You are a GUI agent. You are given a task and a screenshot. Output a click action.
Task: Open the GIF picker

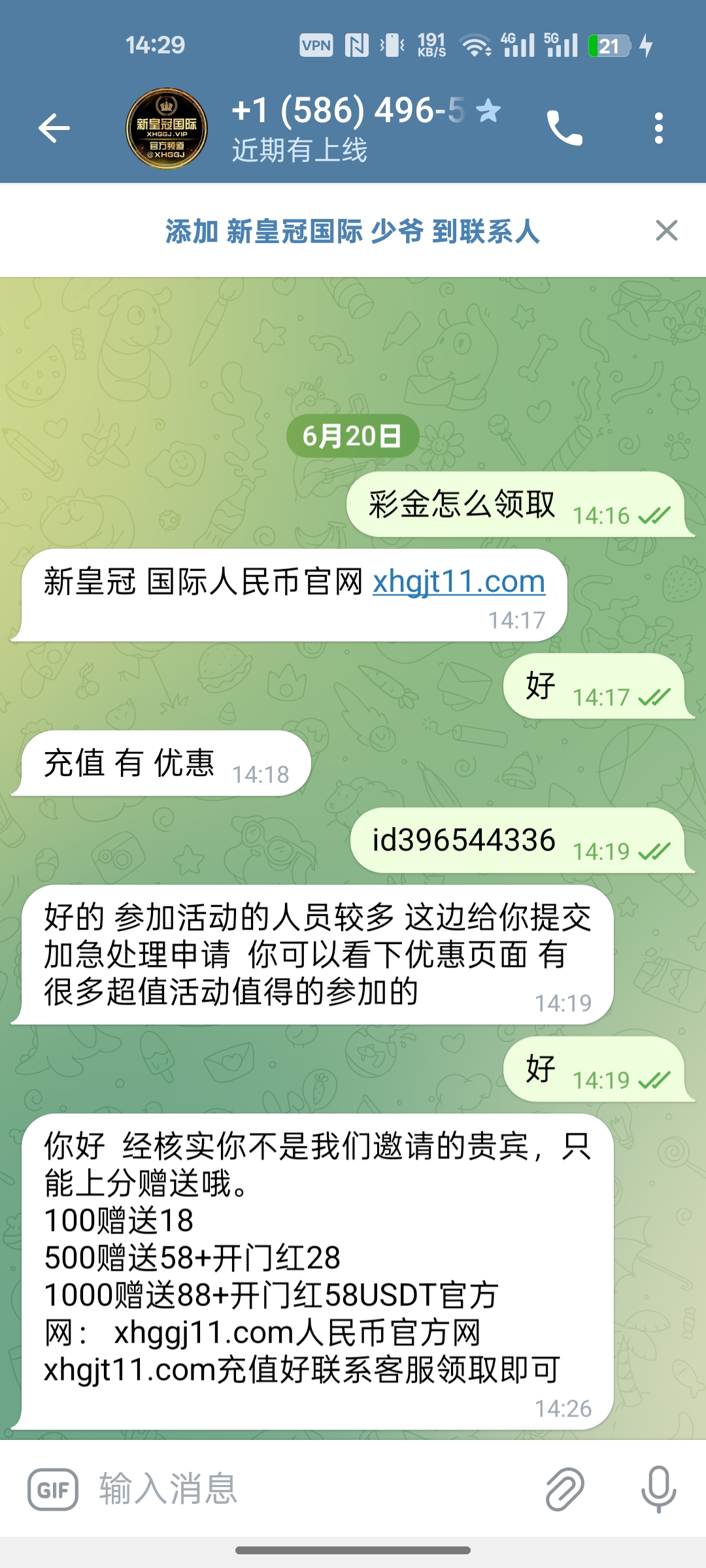pos(53,1490)
